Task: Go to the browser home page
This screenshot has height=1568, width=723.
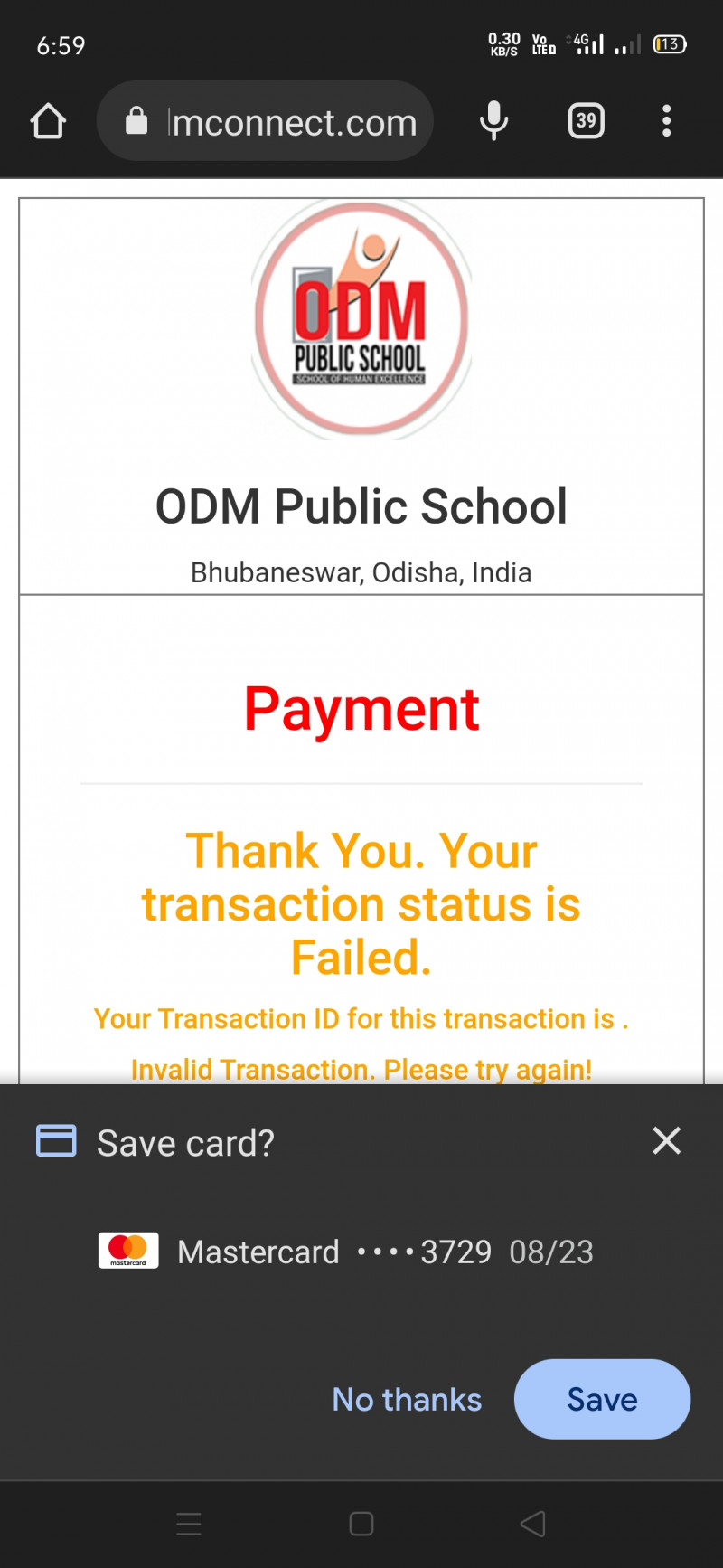Action: pyautogui.click(x=48, y=121)
